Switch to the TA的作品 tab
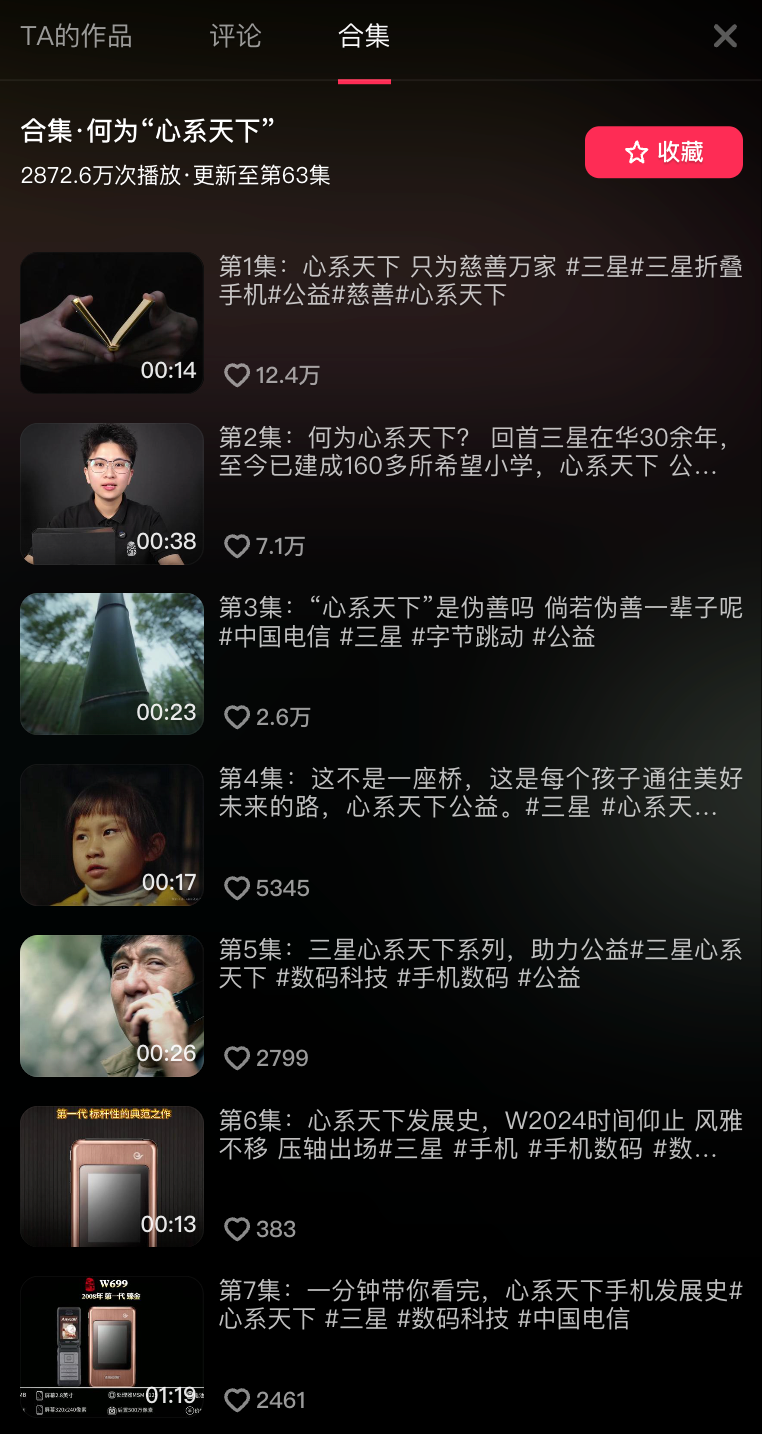 point(76,37)
